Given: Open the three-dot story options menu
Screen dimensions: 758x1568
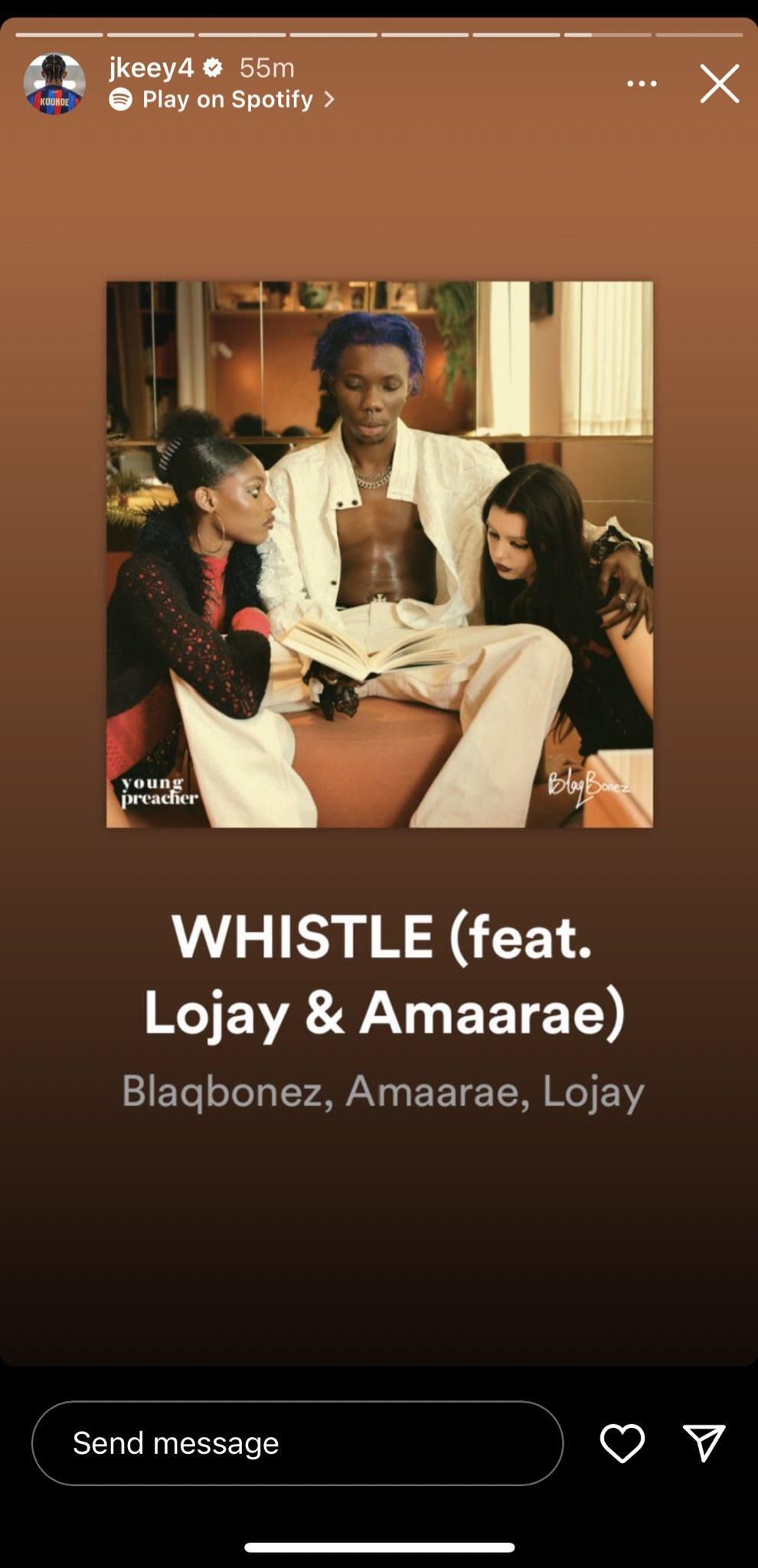Looking at the screenshot, I should coord(642,83).
